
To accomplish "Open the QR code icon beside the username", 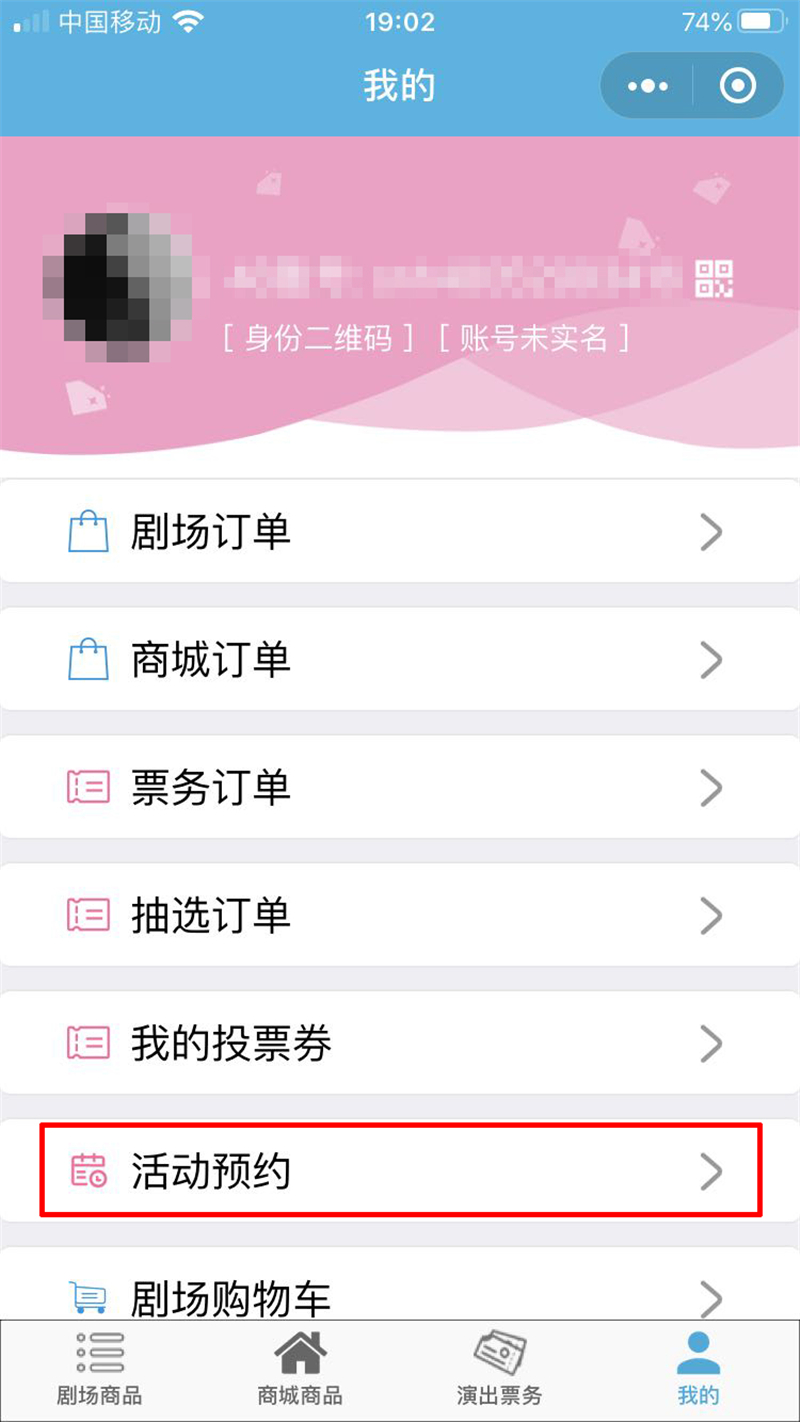I will coord(714,278).
